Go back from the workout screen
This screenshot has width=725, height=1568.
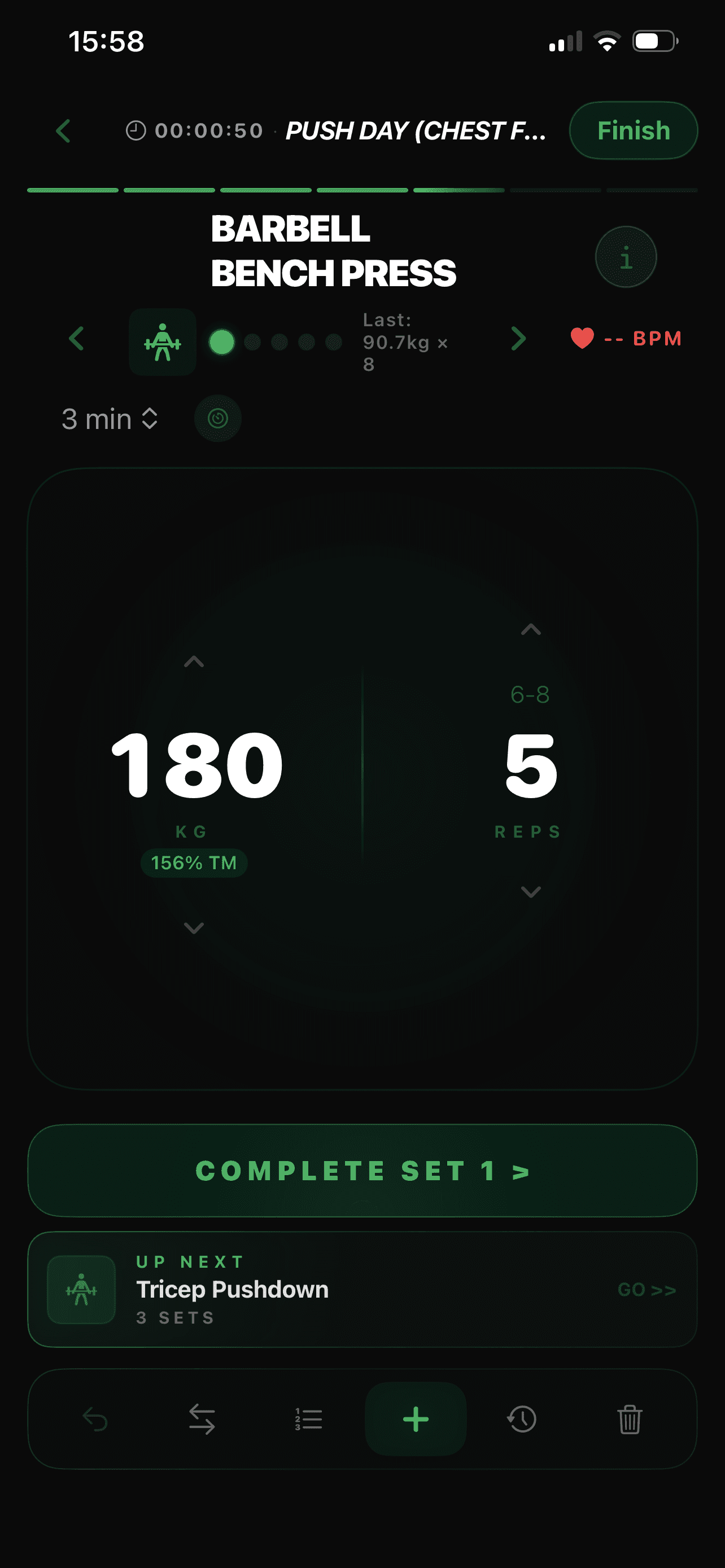63,131
